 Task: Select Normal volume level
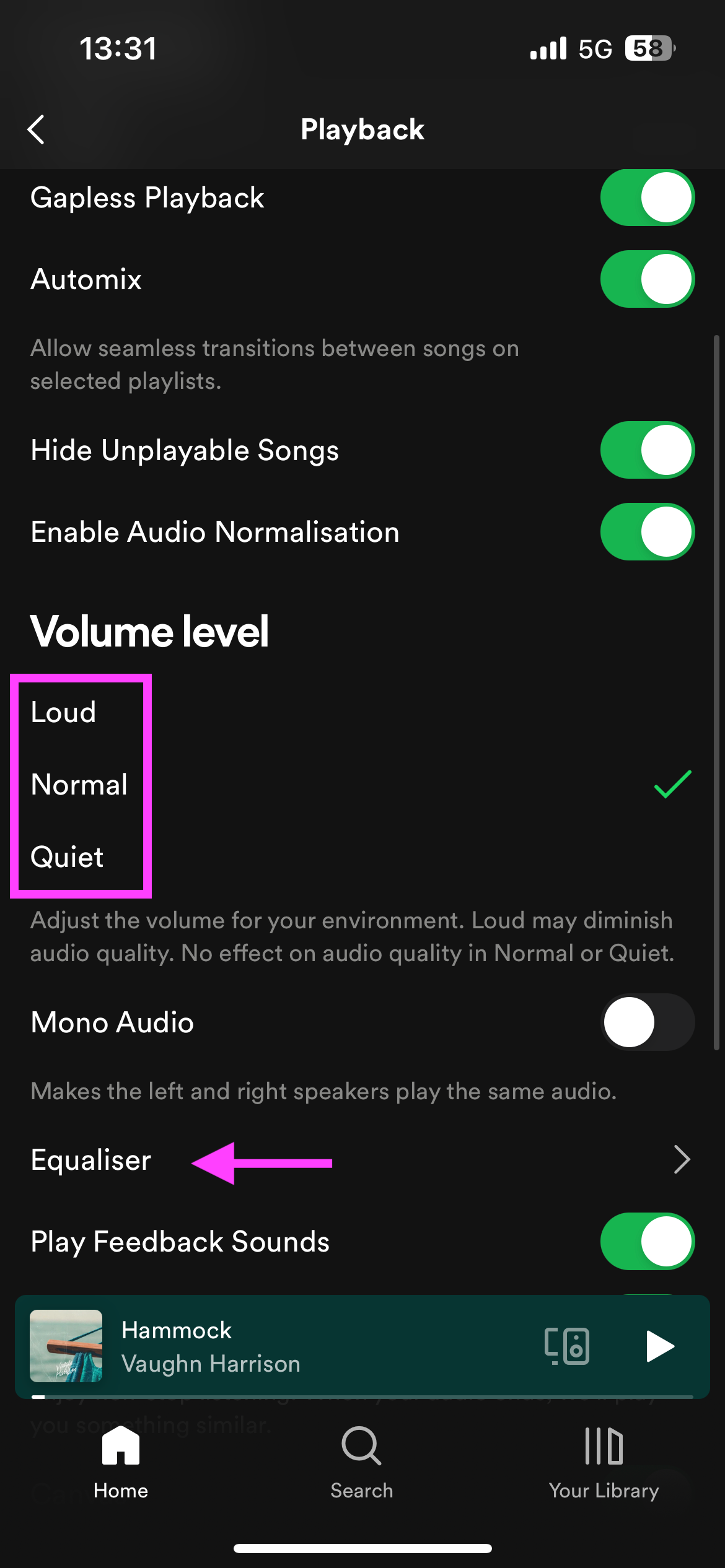pos(79,785)
